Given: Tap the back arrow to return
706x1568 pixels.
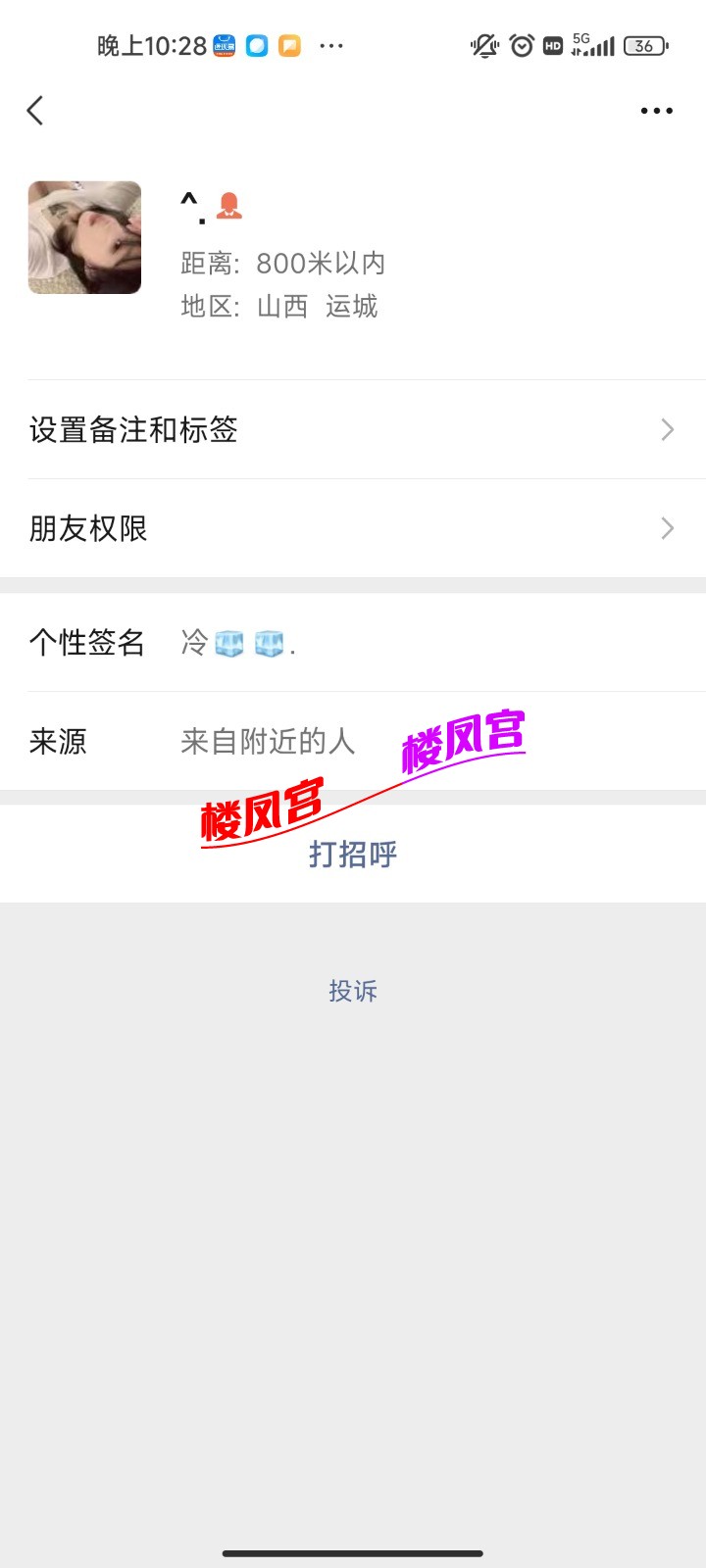Looking at the screenshot, I should tap(35, 111).
